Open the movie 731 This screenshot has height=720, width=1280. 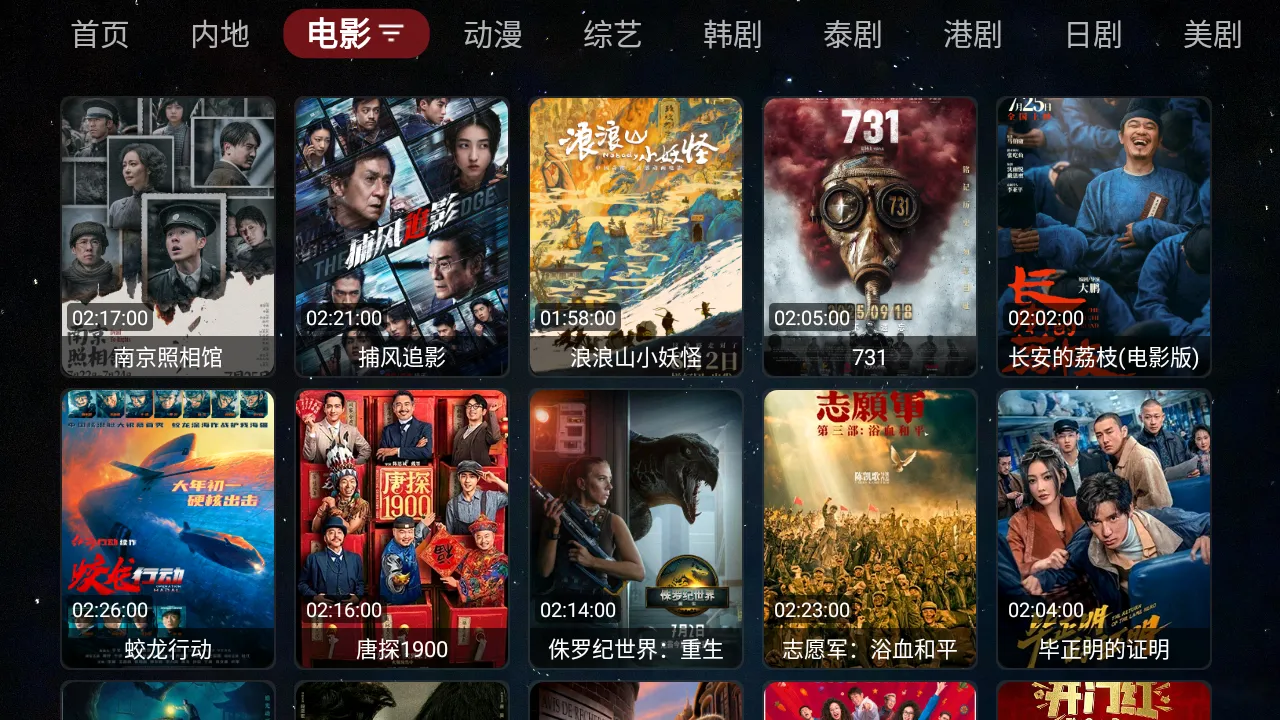pyautogui.click(x=870, y=236)
